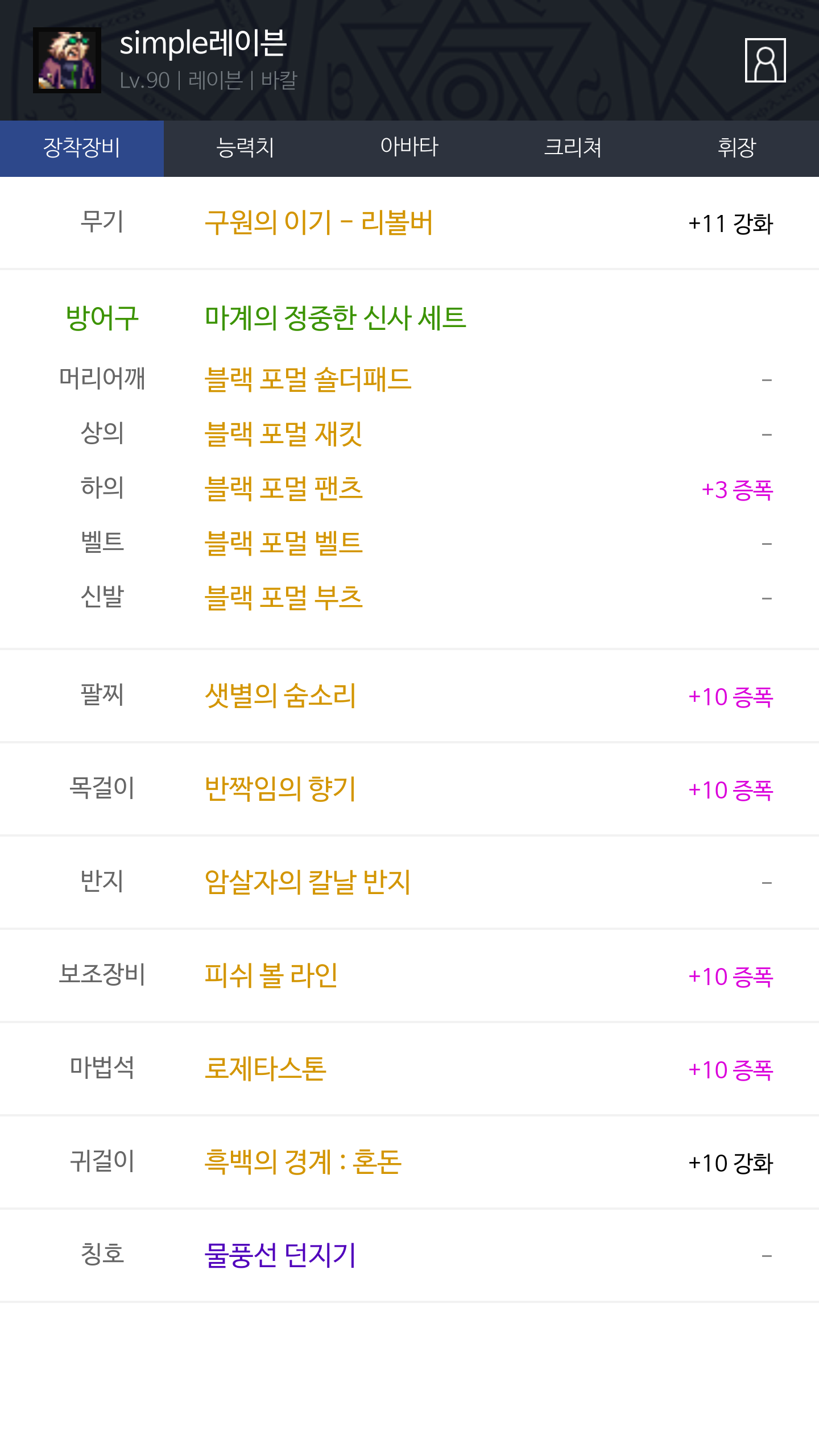Tap the 블랙 포멀 팬츠 item

(283, 489)
